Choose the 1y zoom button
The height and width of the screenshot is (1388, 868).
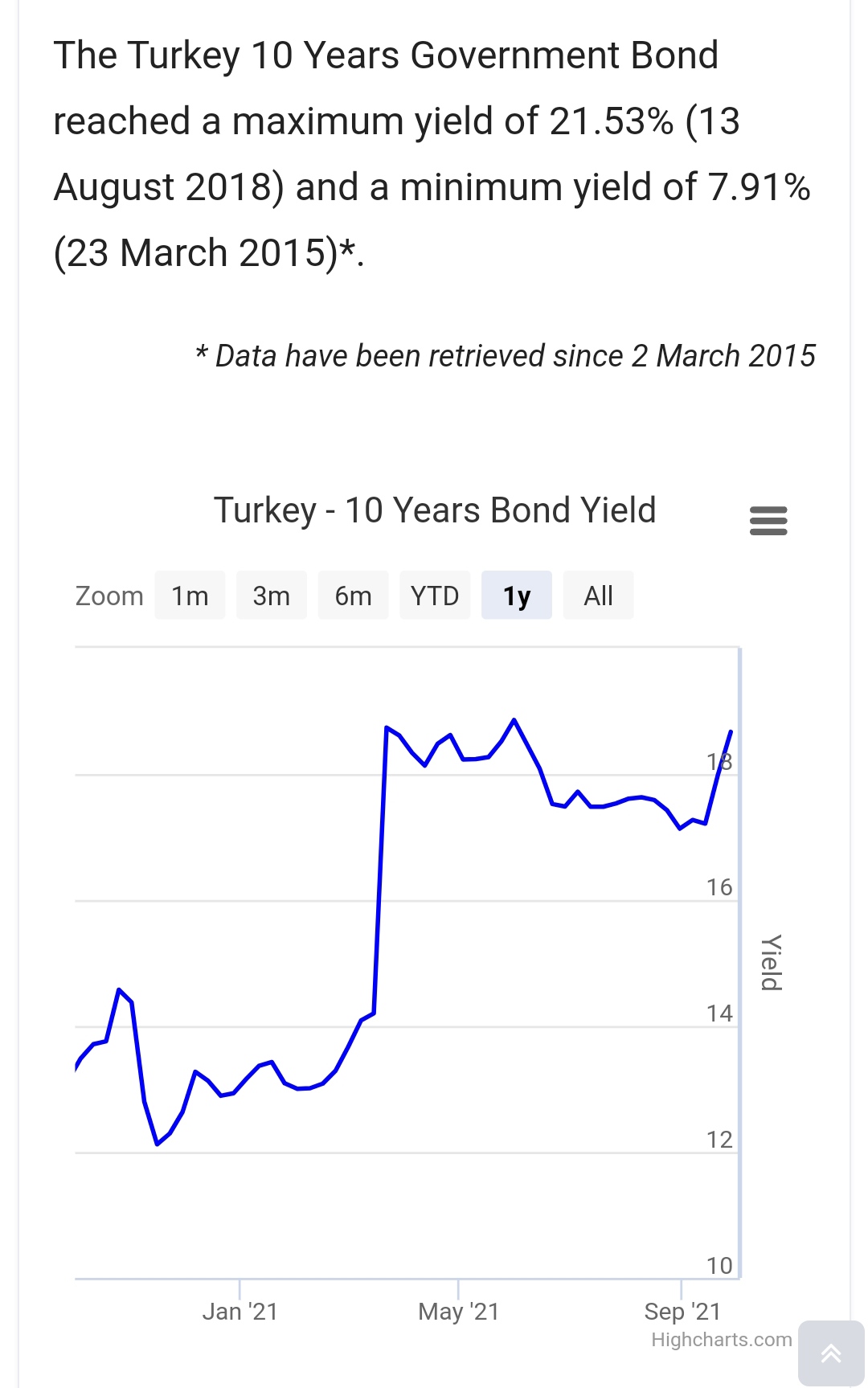click(x=517, y=596)
